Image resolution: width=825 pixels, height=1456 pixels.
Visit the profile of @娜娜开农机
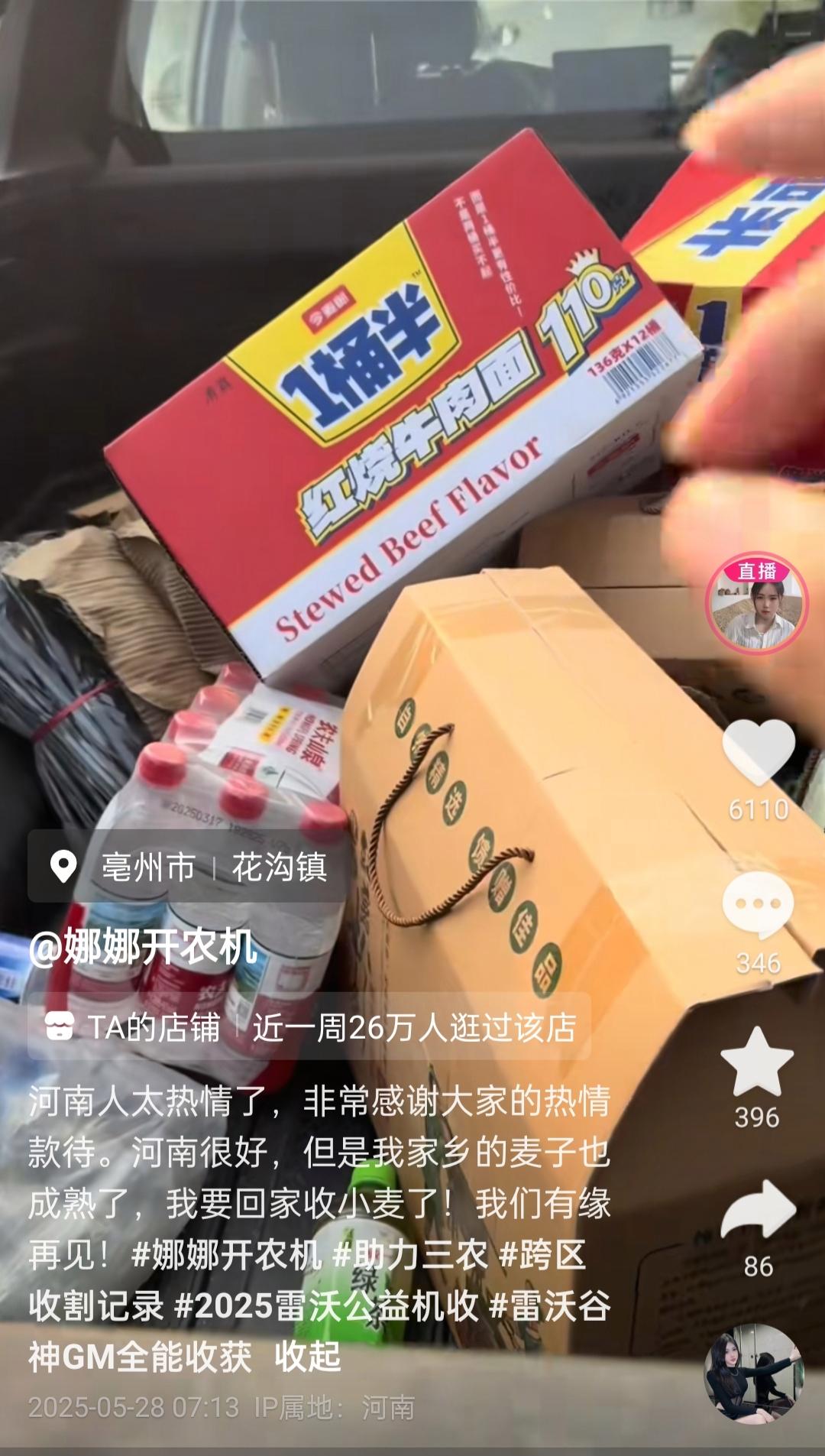[x=143, y=949]
